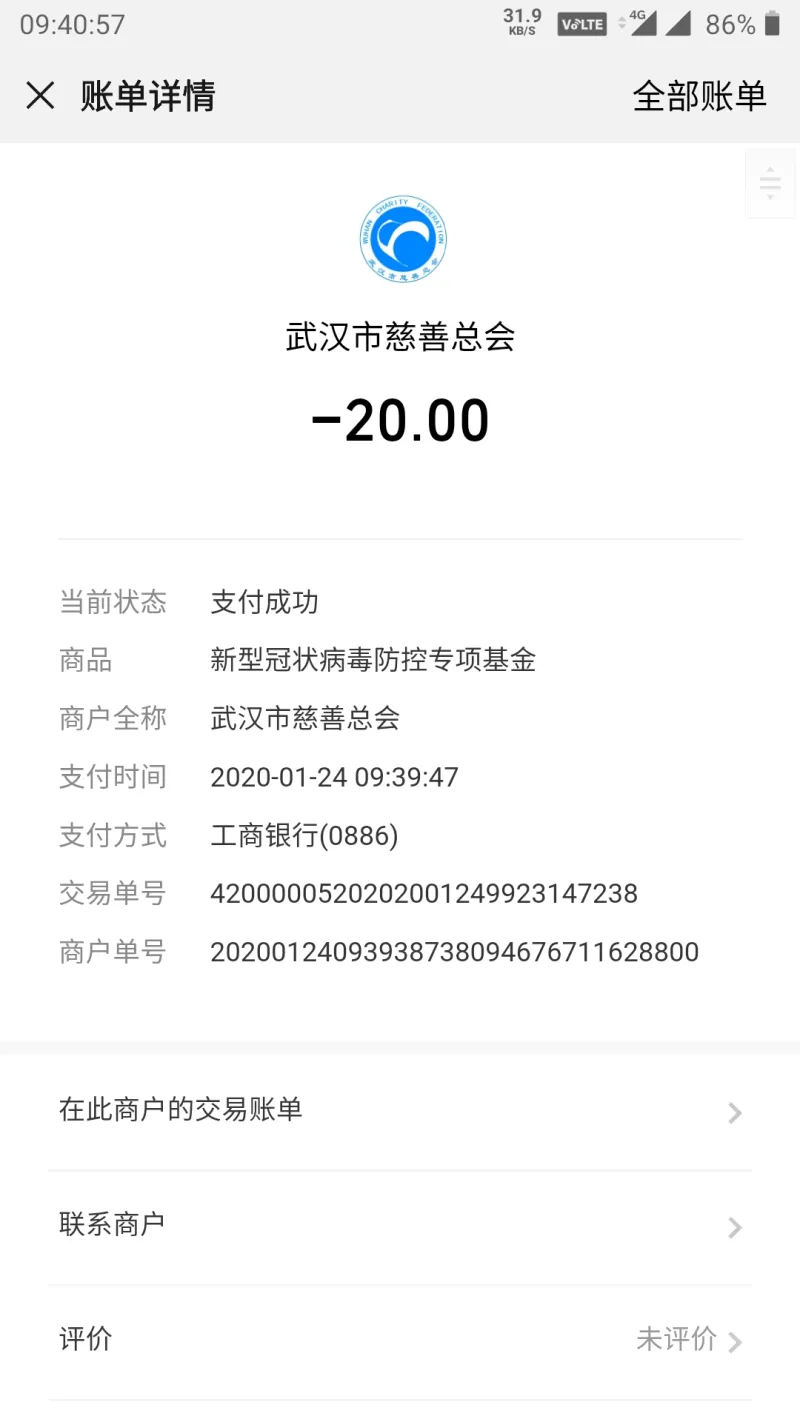Close the bill details page
Image resolution: width=800 pixels, height=1422 pixels.
coord(40,96)
